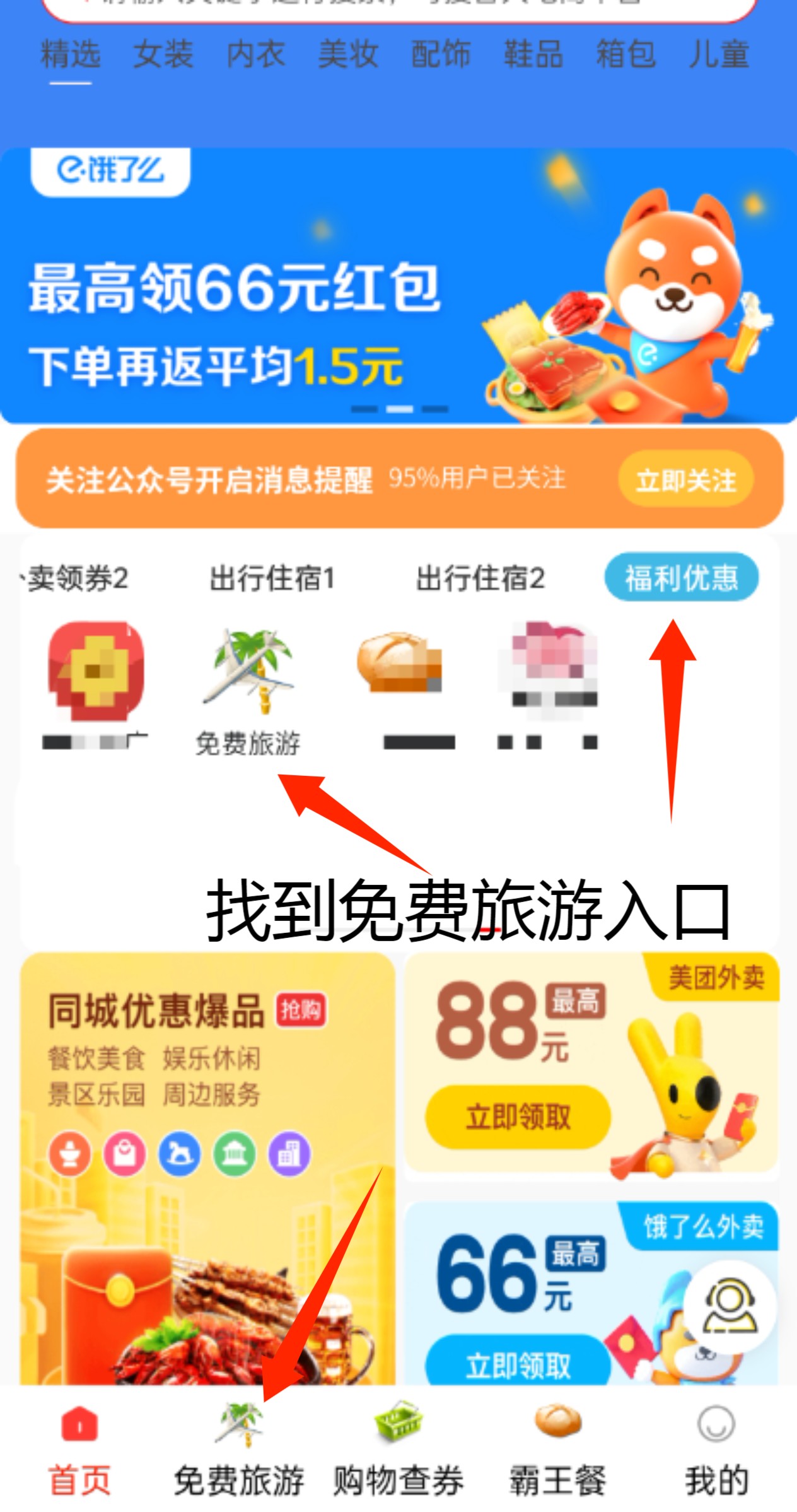Image resolution: width=797 pixels, height=1512 pixels.
Task: Select the 鞋品 category tab
Action: pos(533,54)
